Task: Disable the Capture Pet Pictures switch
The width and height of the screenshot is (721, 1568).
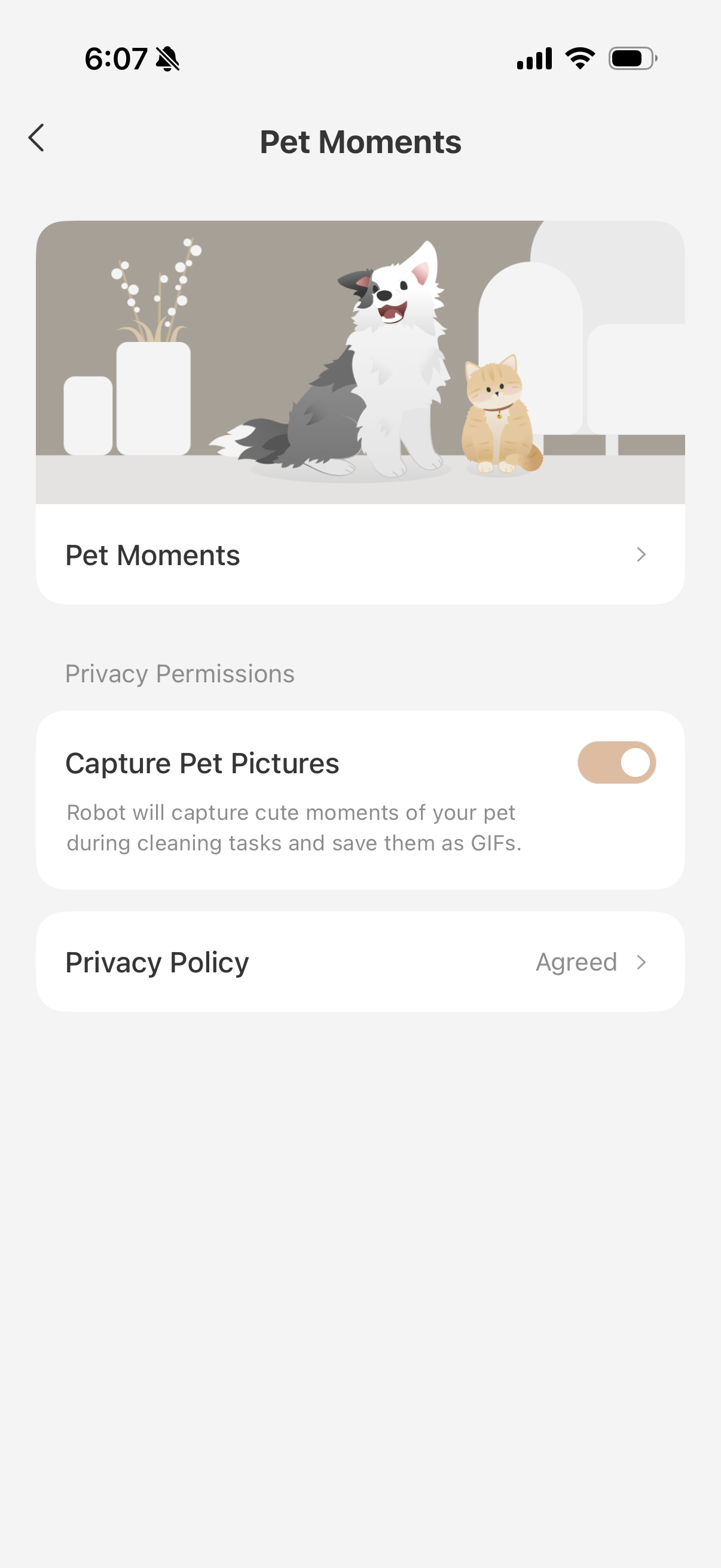Action: [x=616, y=762]
